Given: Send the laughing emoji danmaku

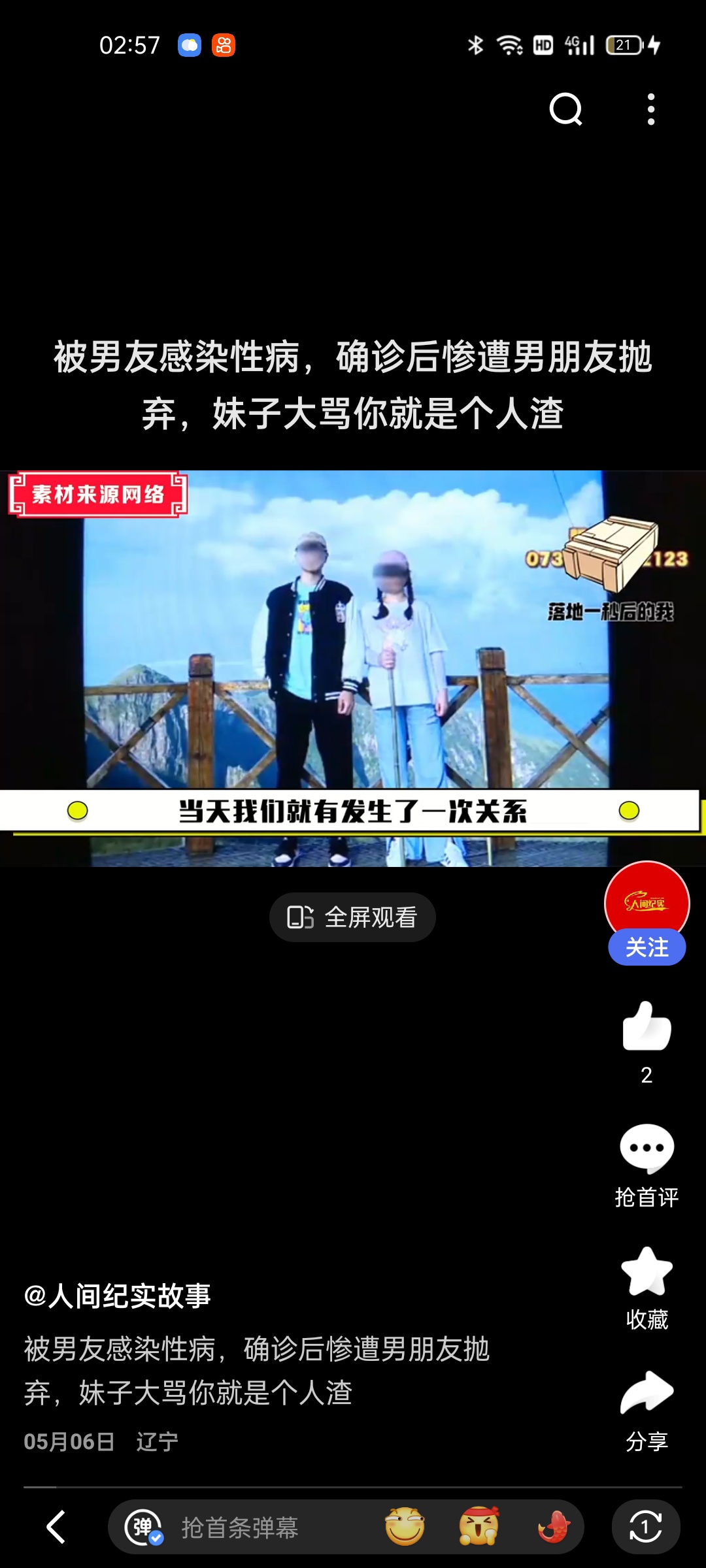Looking at the screenshot, I should click(405, 1527).
